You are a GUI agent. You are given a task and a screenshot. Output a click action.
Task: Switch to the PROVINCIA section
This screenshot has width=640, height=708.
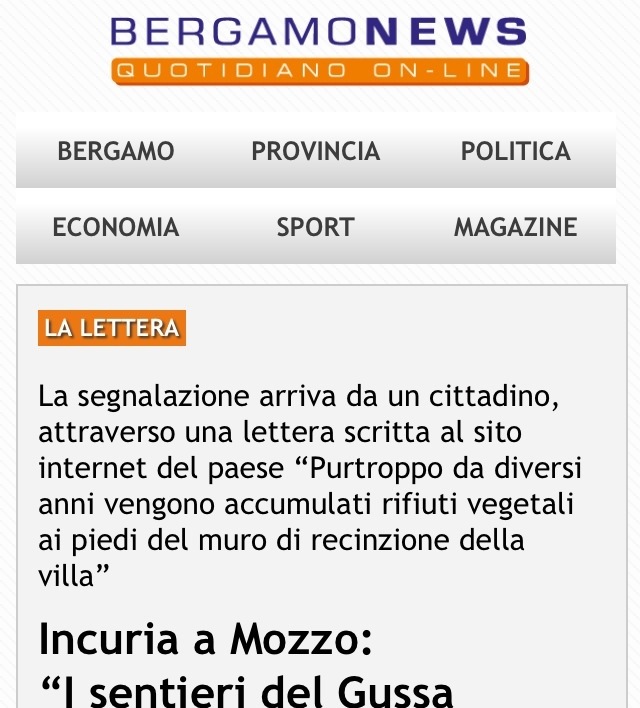click(316, 152)
